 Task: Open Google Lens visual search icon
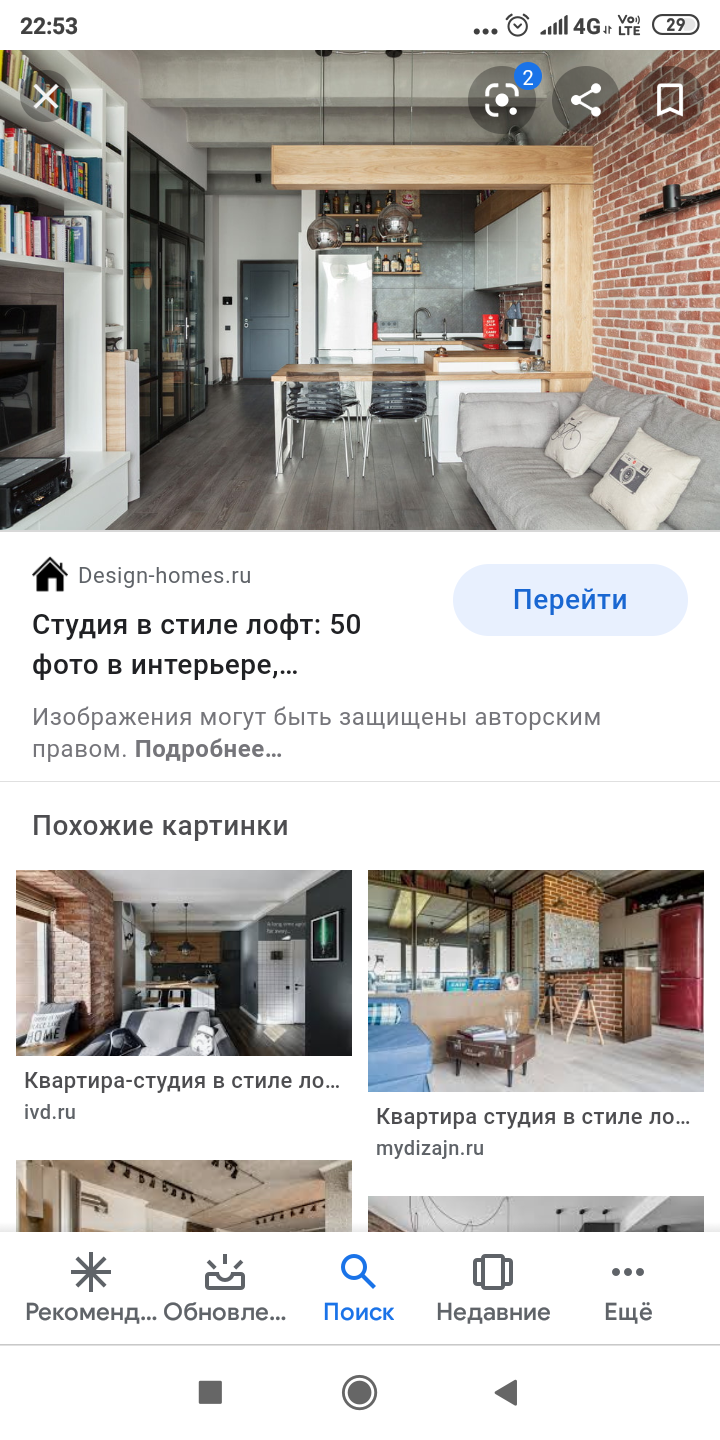(x=502, y=99)
